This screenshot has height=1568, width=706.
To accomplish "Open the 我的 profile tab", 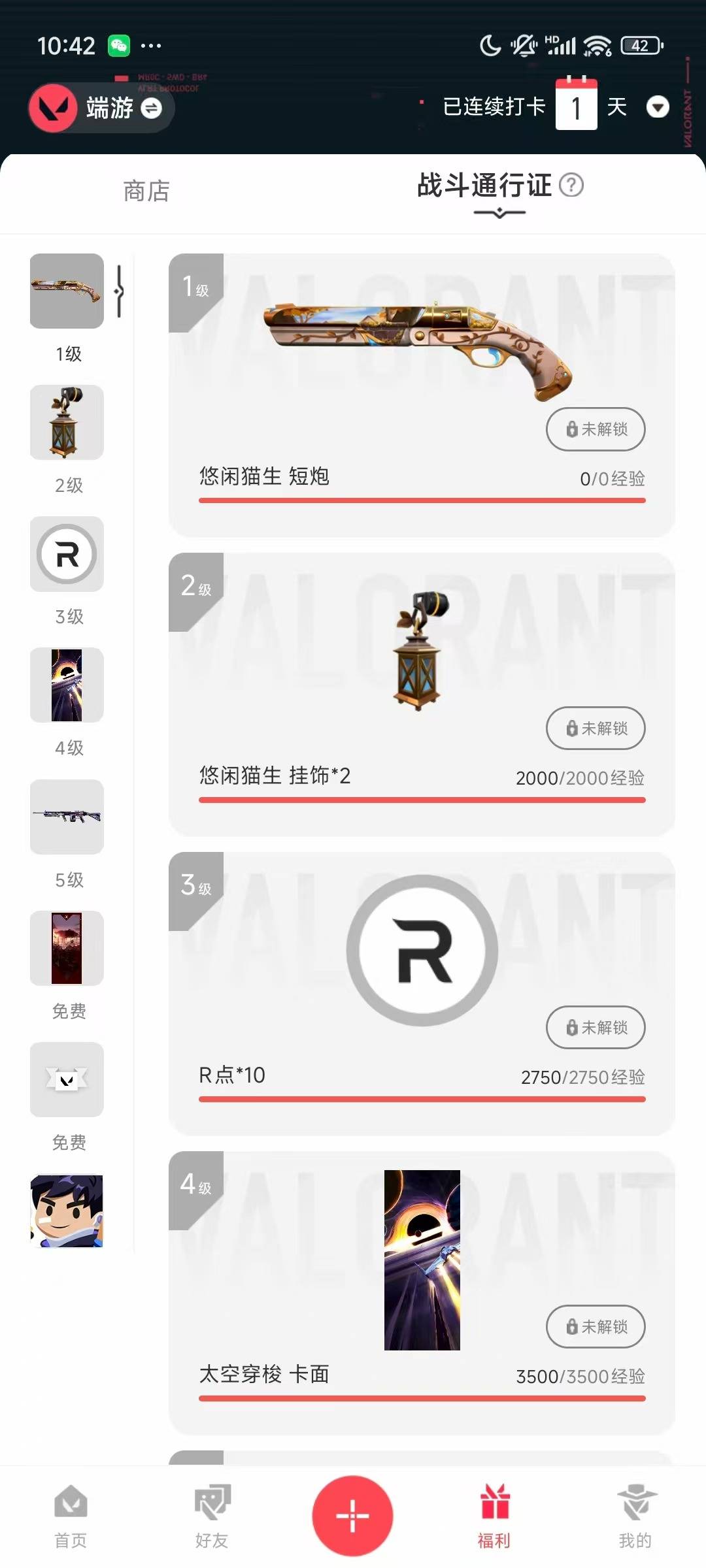I will (x=635, y=1516).
